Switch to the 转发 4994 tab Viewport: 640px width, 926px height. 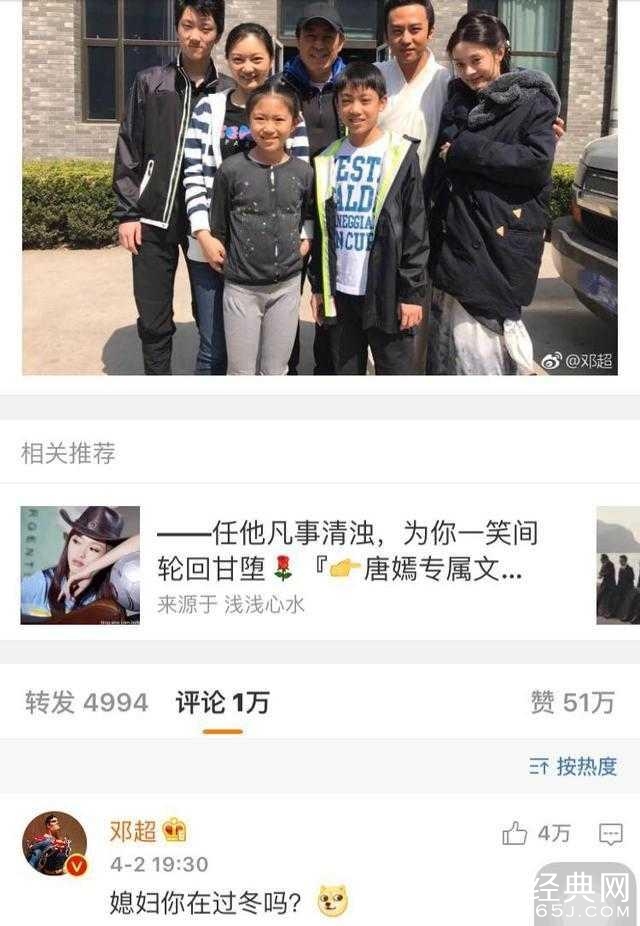(86, 703)
